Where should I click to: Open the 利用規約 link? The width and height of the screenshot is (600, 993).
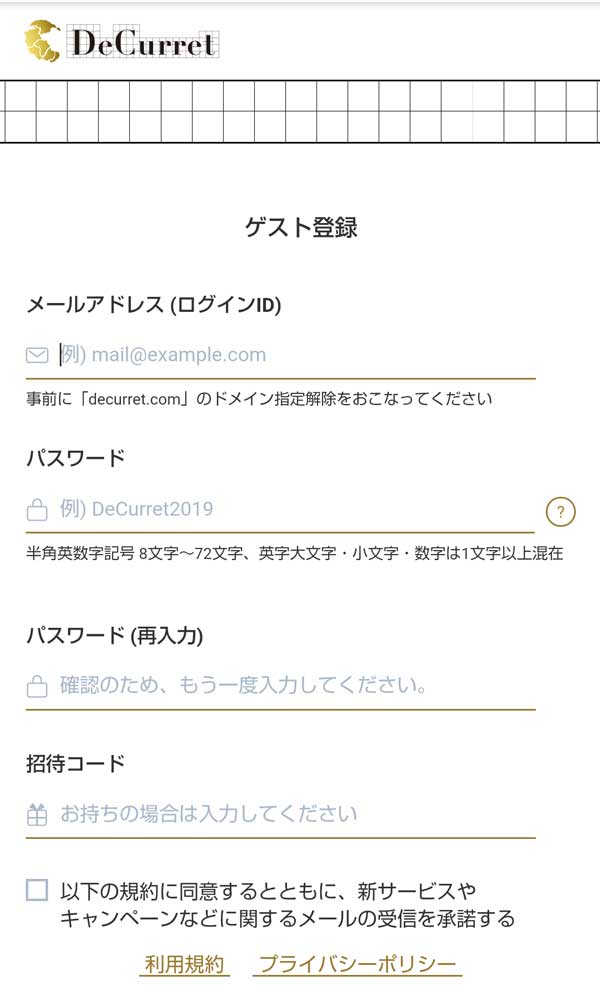click(x=185, y=964)
